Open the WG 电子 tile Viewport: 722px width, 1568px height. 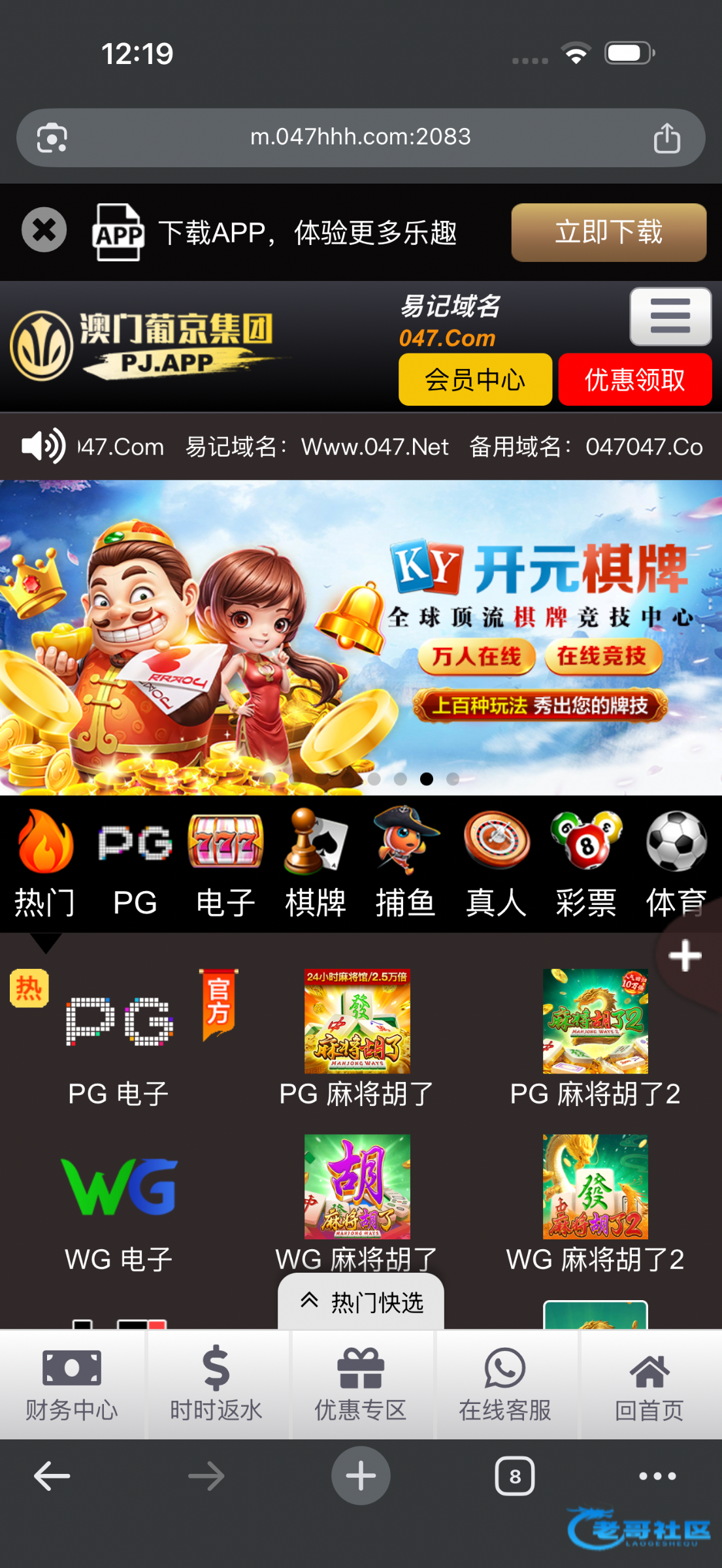[118, 1203]
